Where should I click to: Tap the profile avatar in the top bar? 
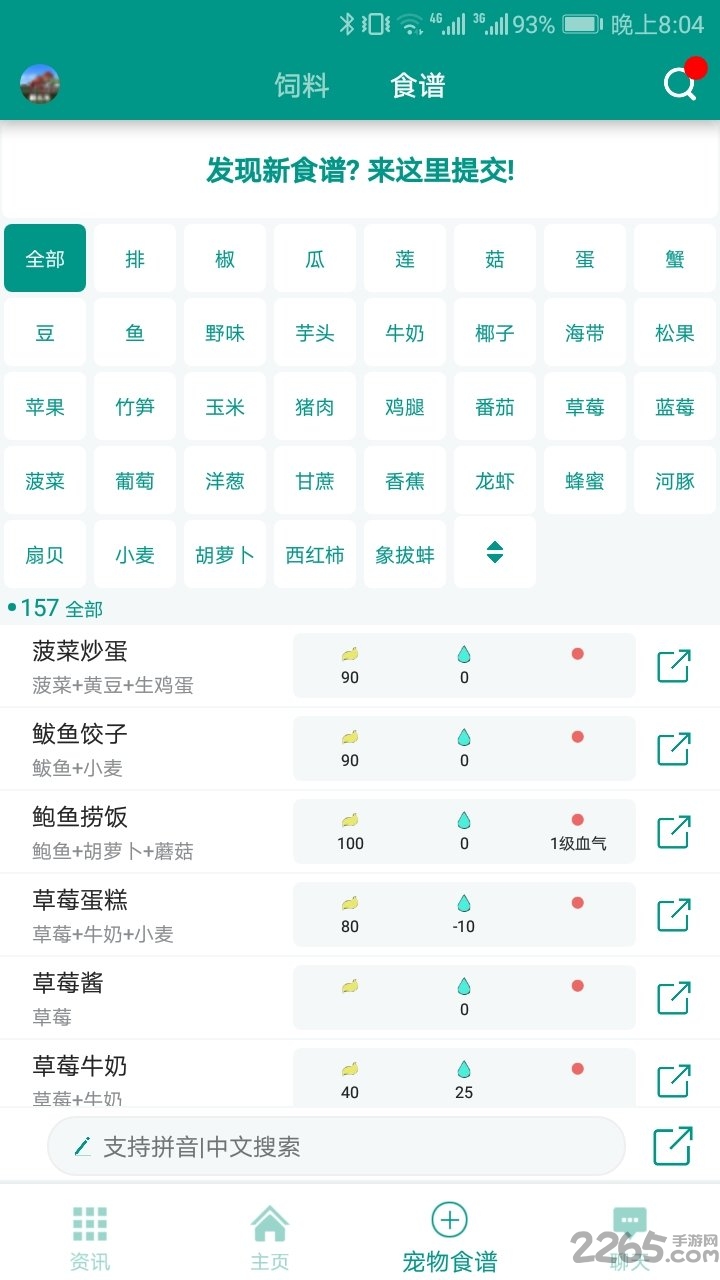tap(38, 84)
